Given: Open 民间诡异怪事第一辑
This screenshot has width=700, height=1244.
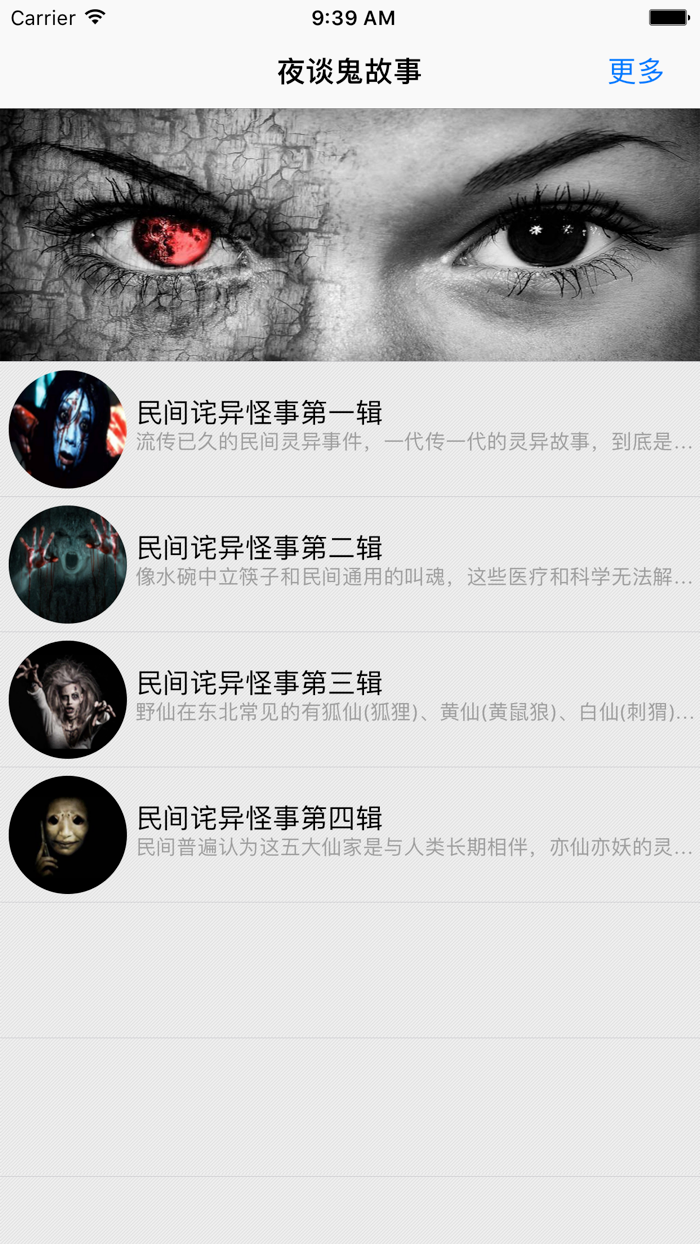Looking at the screenshot, I should 350,429.
